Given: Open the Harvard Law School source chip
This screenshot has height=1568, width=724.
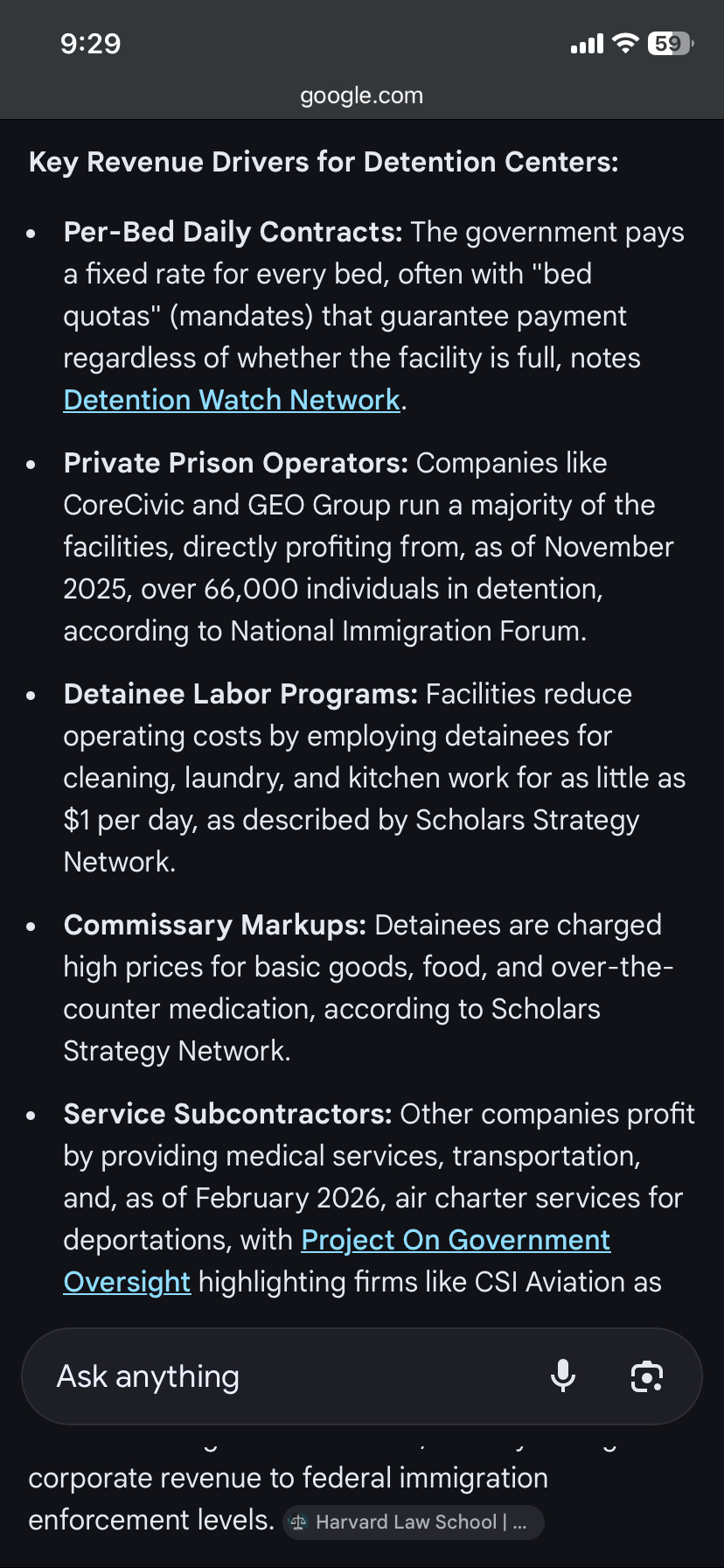Looking at the screenshot, I should point(413,1522).
